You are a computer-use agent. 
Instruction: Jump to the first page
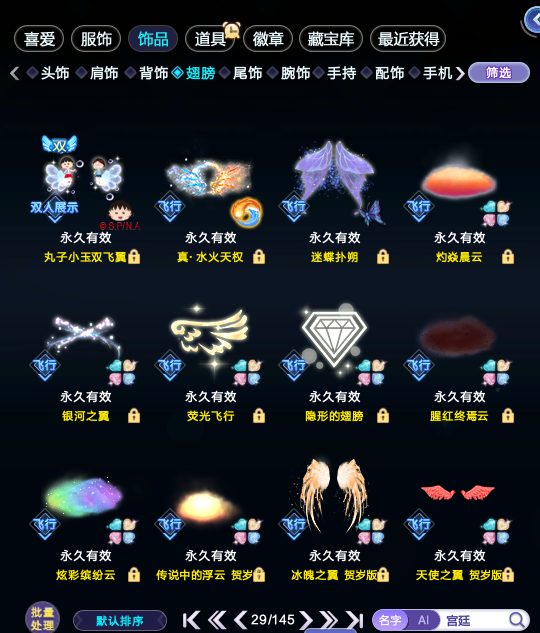[191, 620]
